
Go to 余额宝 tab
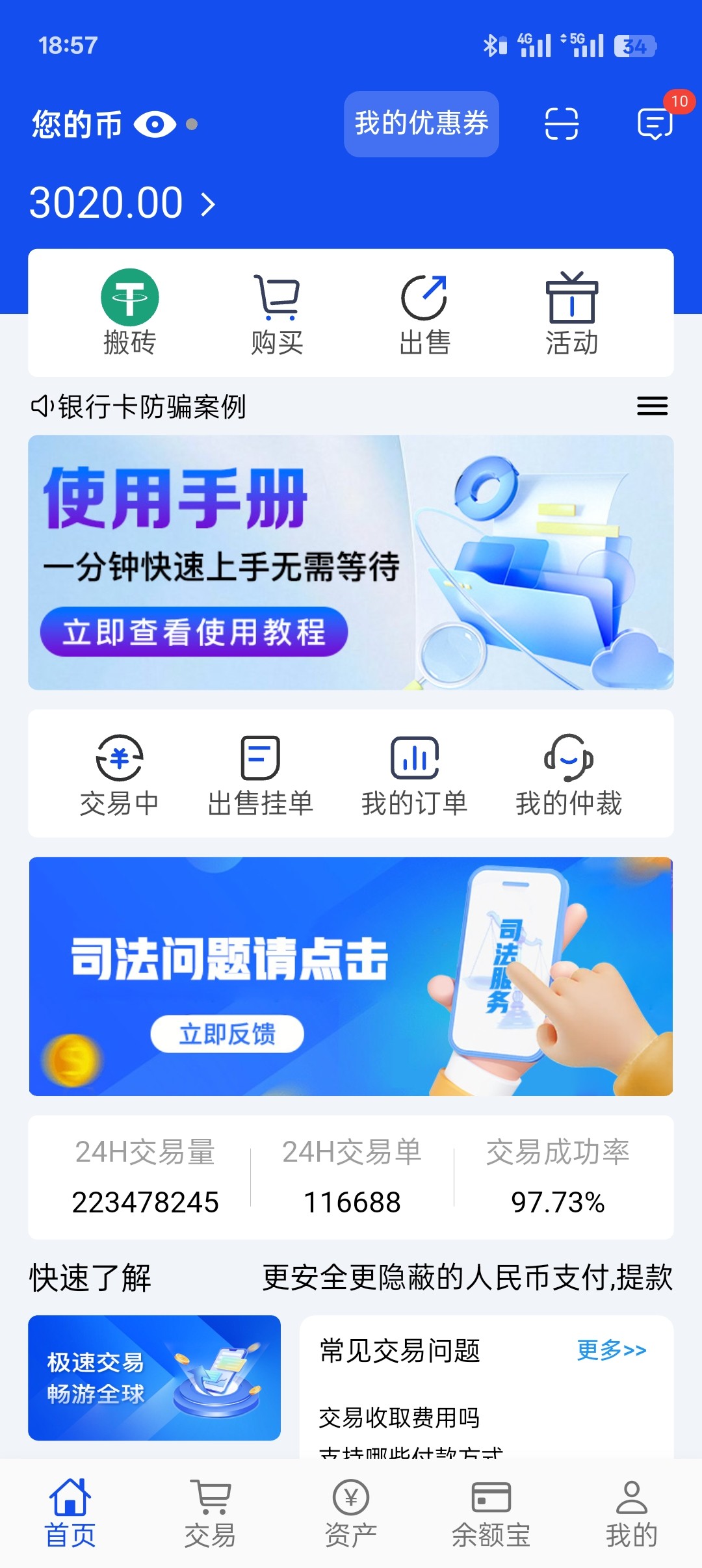[491, 1513]
